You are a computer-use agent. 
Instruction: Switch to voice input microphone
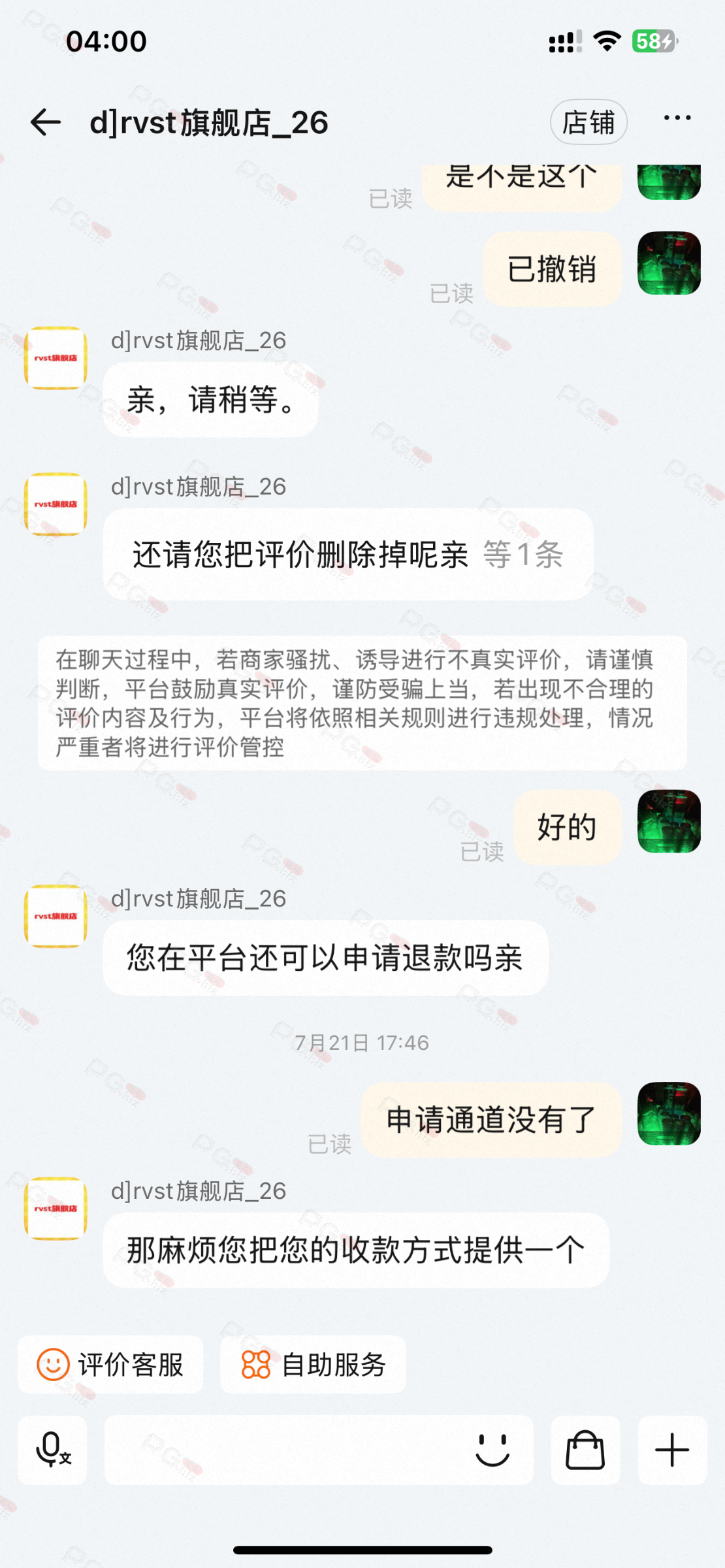[x=52, y=1450]
